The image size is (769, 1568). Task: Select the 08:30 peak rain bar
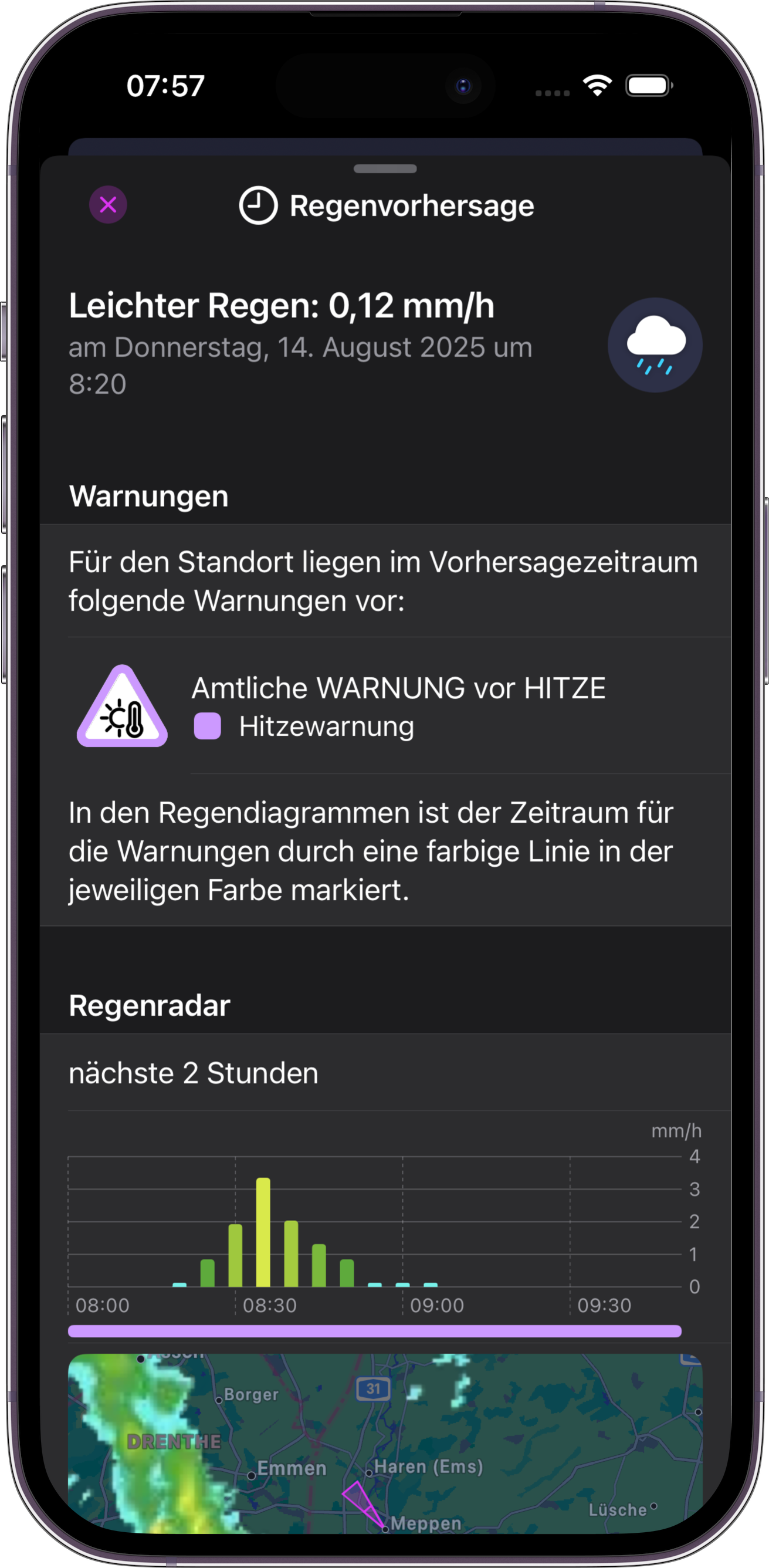(263, 1232)
